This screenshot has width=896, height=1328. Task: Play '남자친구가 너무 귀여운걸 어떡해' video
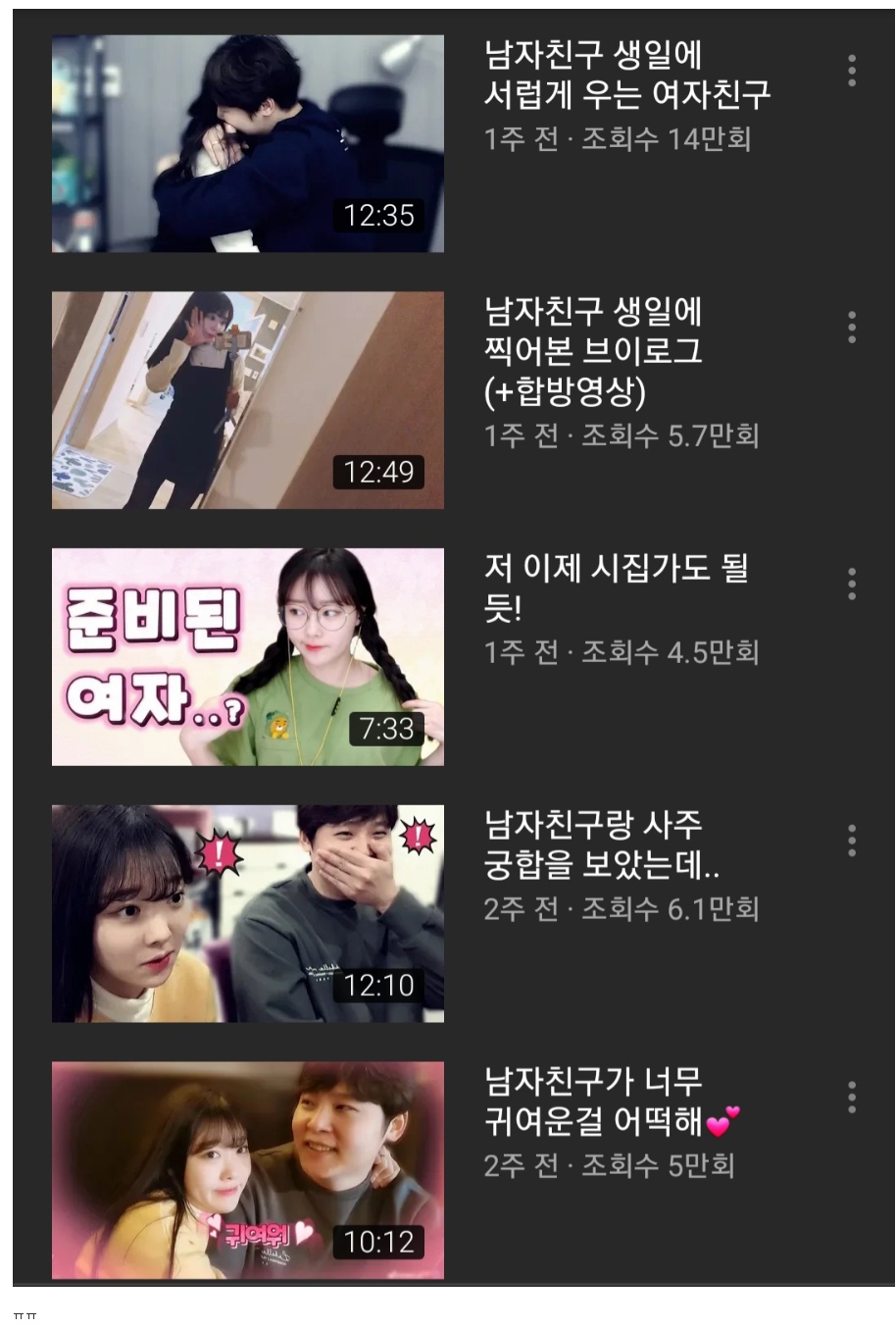247,1170
